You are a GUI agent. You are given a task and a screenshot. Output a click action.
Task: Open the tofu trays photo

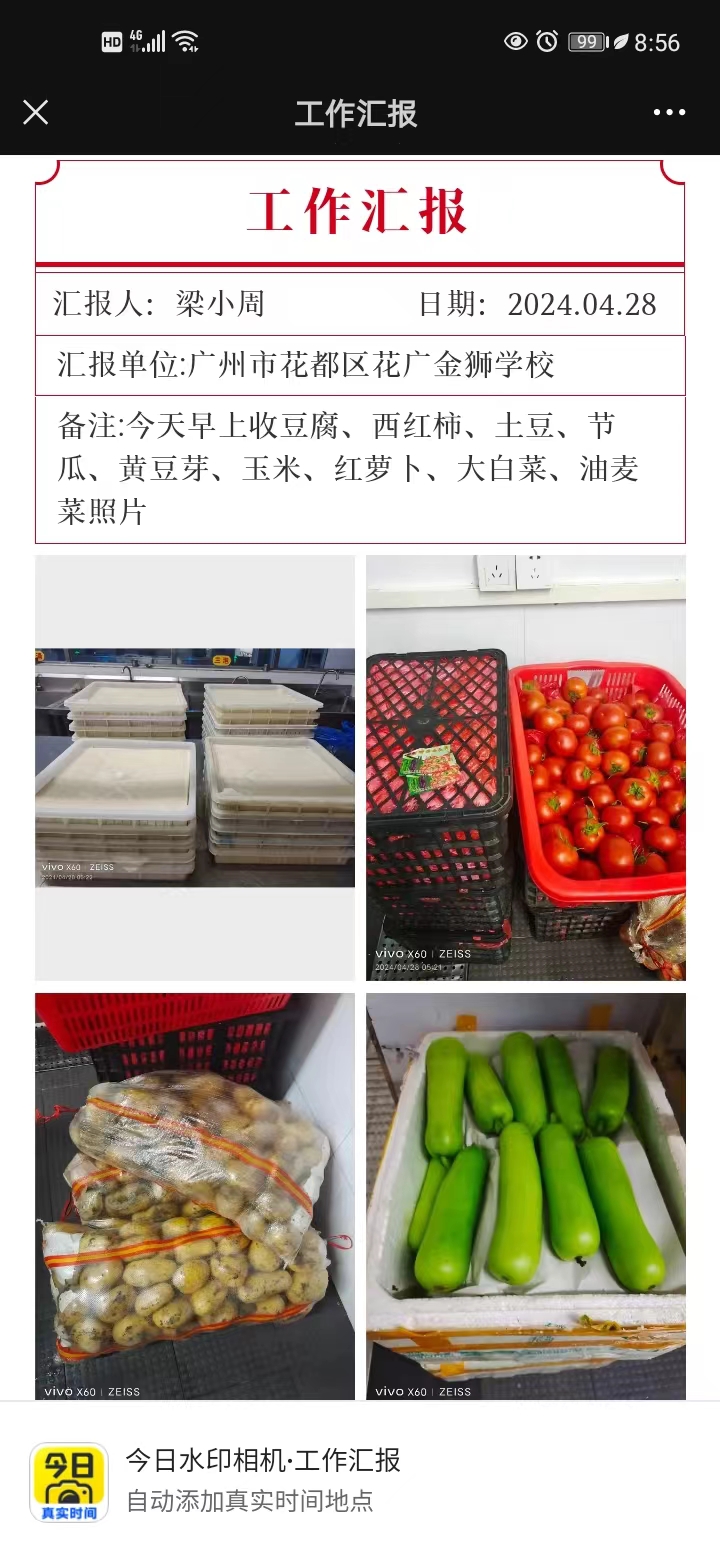(x=195, y=767)
